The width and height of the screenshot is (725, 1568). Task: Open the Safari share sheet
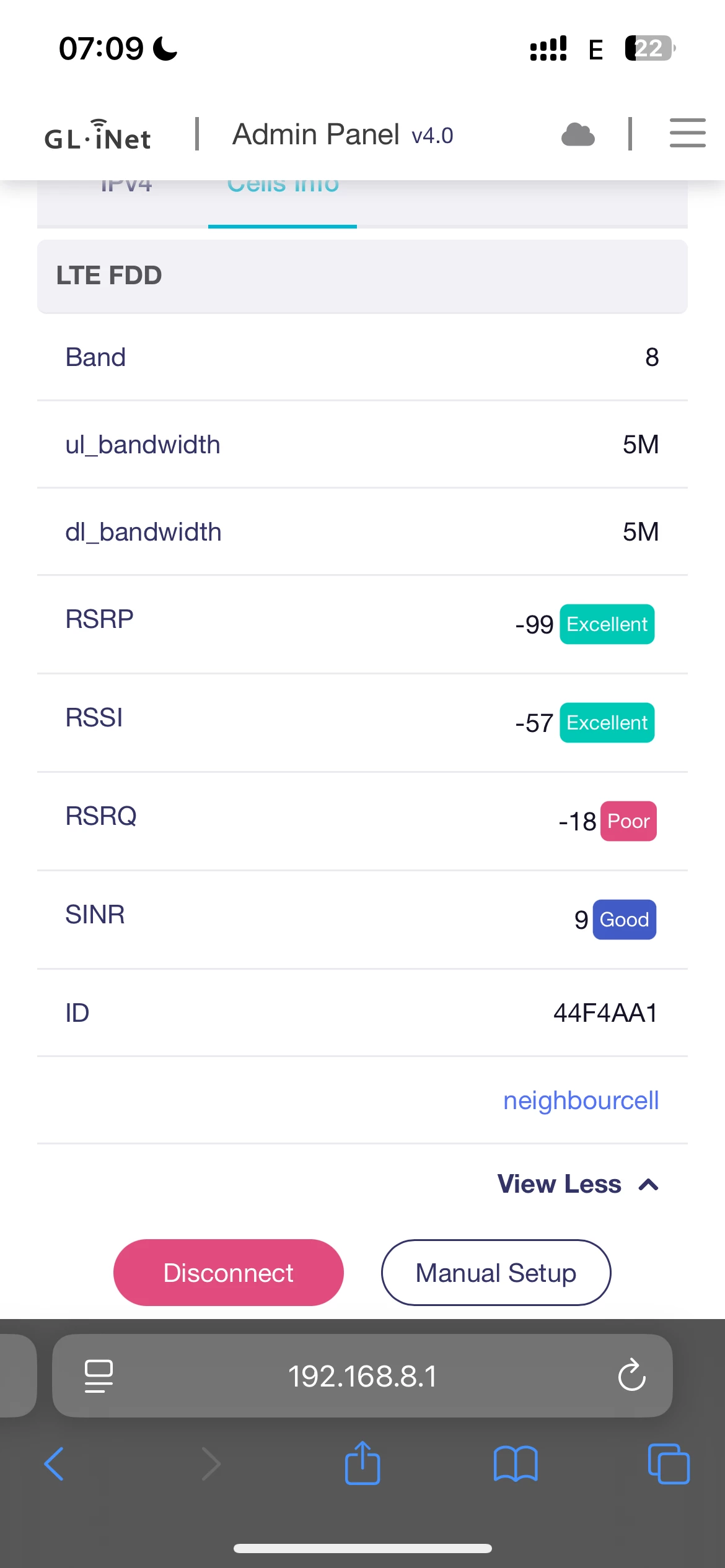coord(362,1463)
